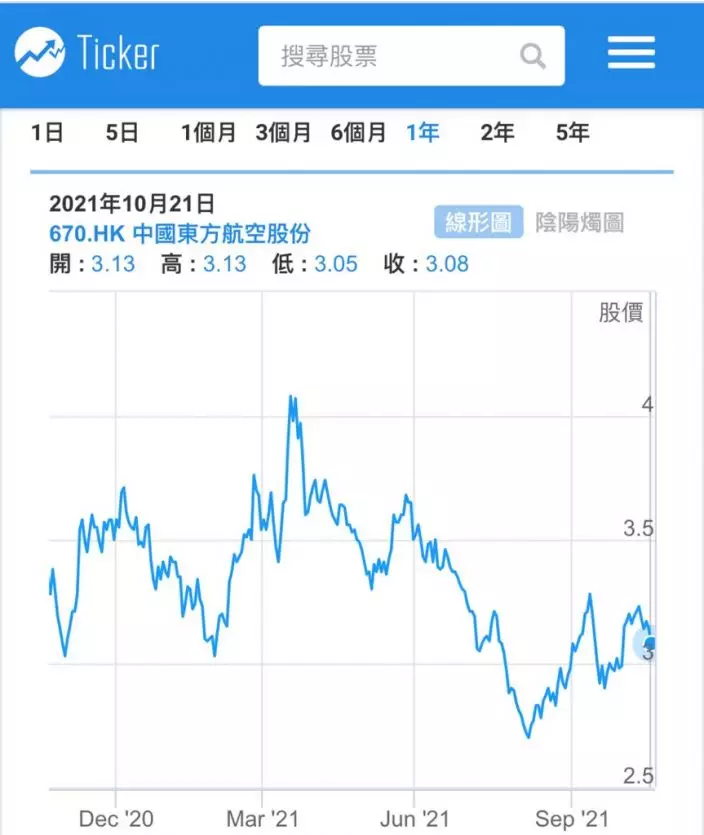Choose the 1年 range
704x835 pixels.
(x=423, y=133)
